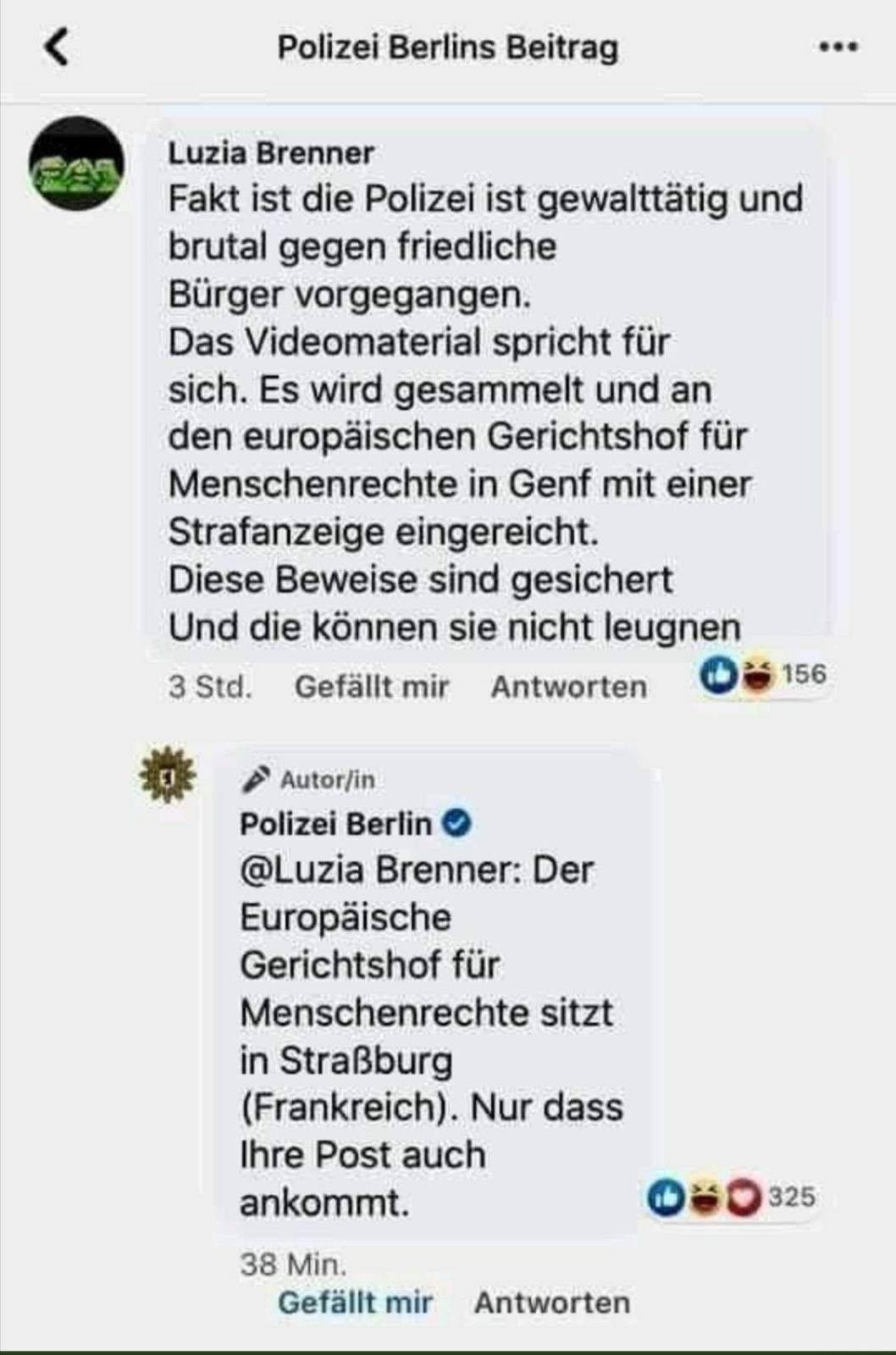Screen dimensions: 896x1355
Task: Open the Polizei Berlin page name
Action: (x=335, y=823)
